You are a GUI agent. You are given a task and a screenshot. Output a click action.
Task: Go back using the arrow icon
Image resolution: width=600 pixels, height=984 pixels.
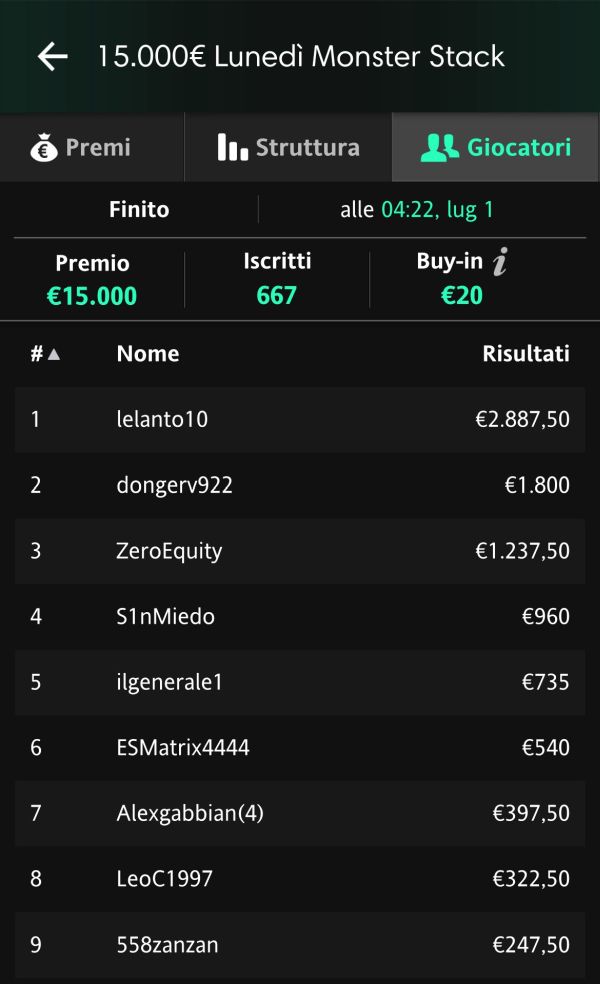[53, 56]
